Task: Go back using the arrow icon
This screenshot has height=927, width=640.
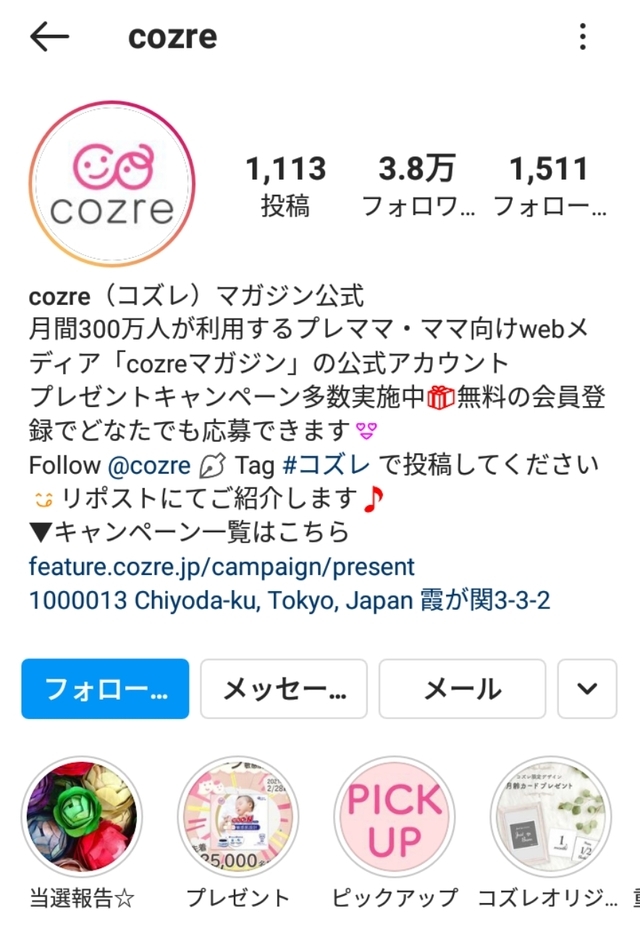Action: [x=49, y=38]
